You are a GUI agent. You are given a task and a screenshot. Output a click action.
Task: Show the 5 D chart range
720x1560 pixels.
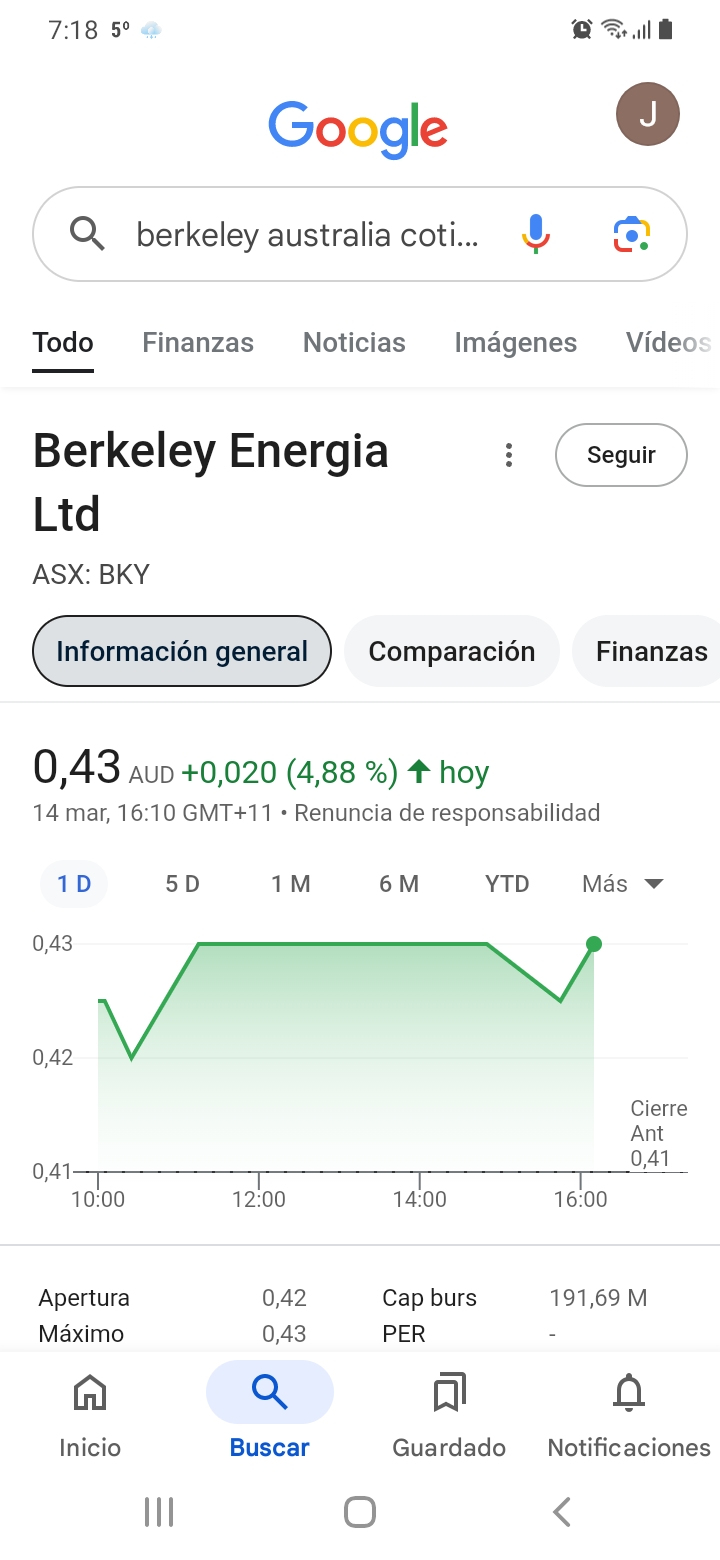point(183,884)
